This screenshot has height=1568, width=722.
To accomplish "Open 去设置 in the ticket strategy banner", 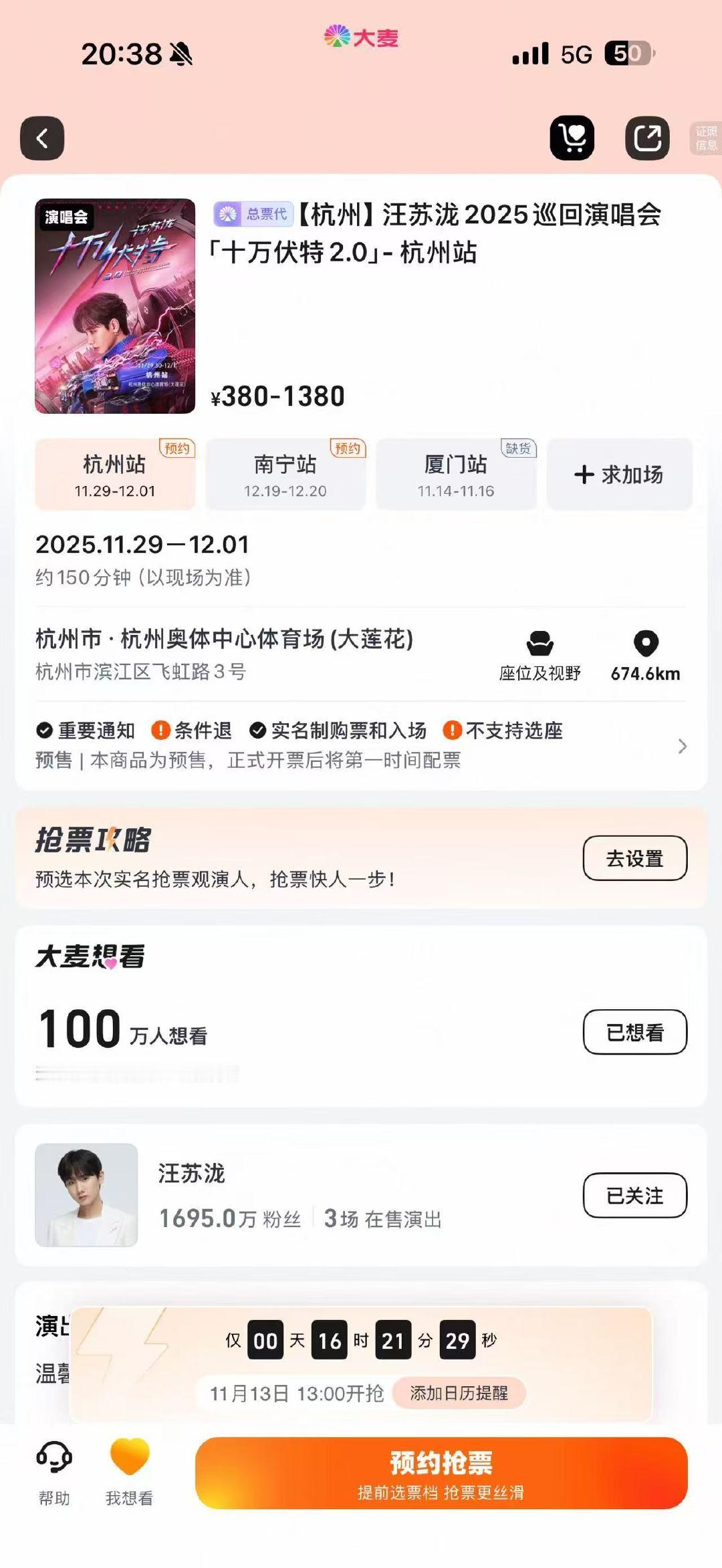I will (x=634, y=859).
